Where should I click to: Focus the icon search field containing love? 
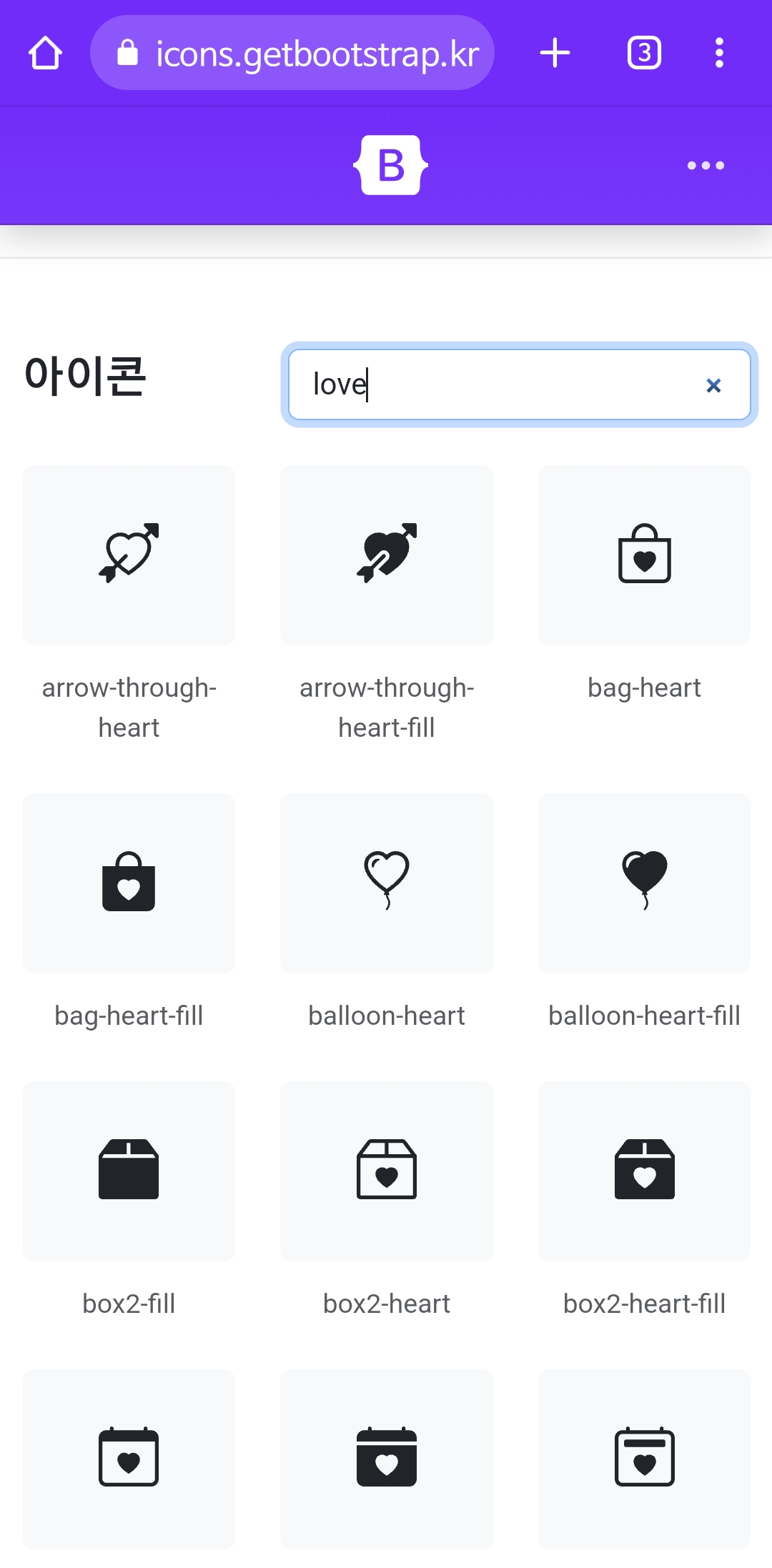[493, 384]
